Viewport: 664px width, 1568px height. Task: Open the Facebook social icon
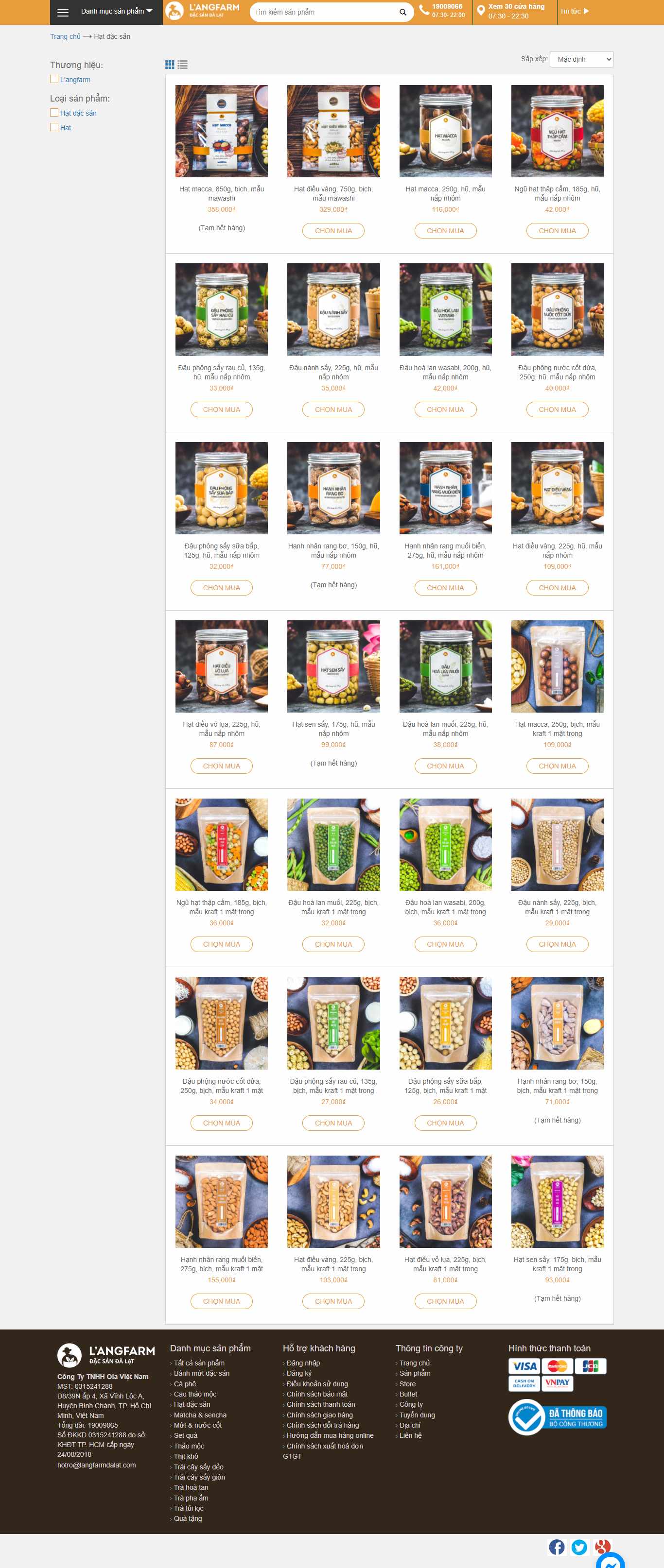point(557,1547)
